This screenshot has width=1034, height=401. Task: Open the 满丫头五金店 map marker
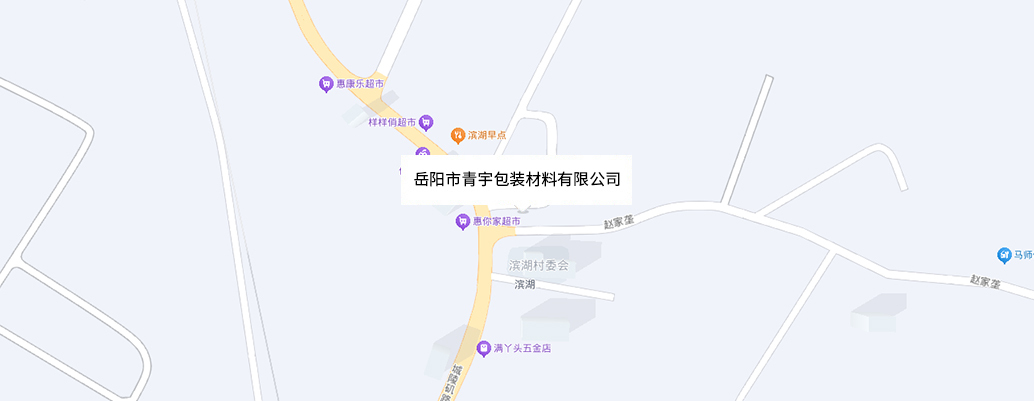[x=484, y=348]
